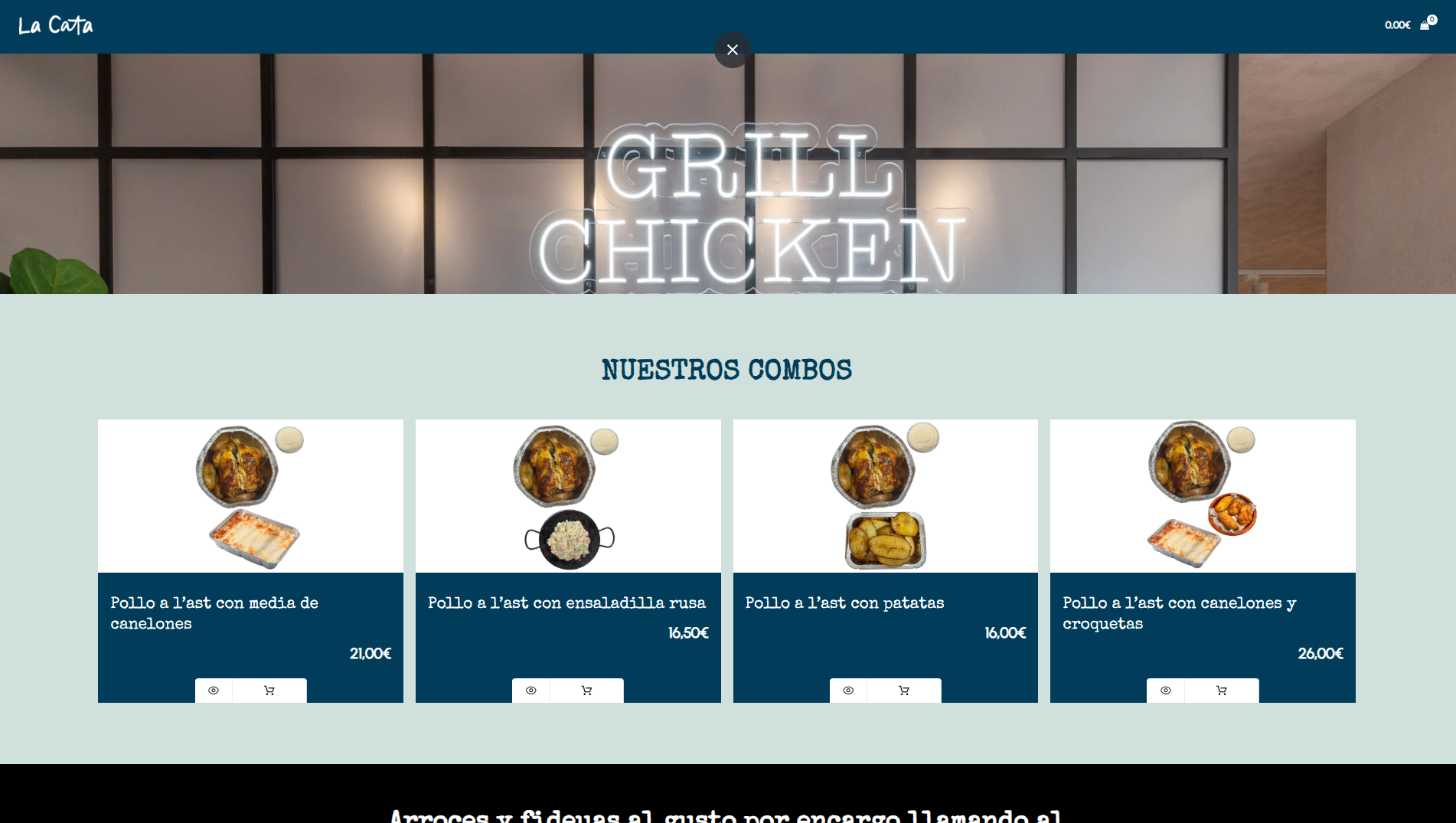Add Pollo a l'ast con ensaladilla rusa to cart

click(587, 691)
